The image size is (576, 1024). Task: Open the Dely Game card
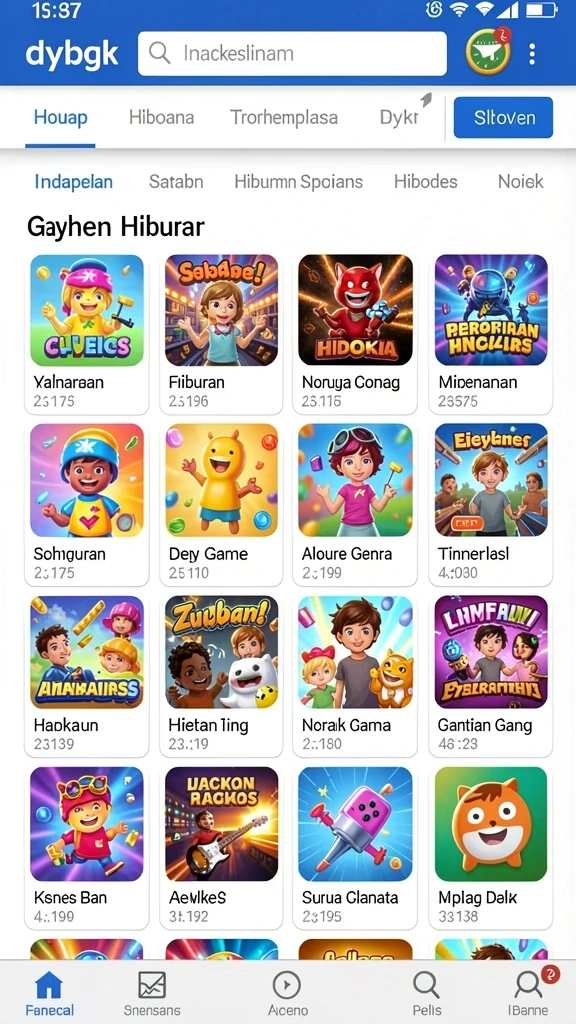pyautogui.click(x=221, y=504)
